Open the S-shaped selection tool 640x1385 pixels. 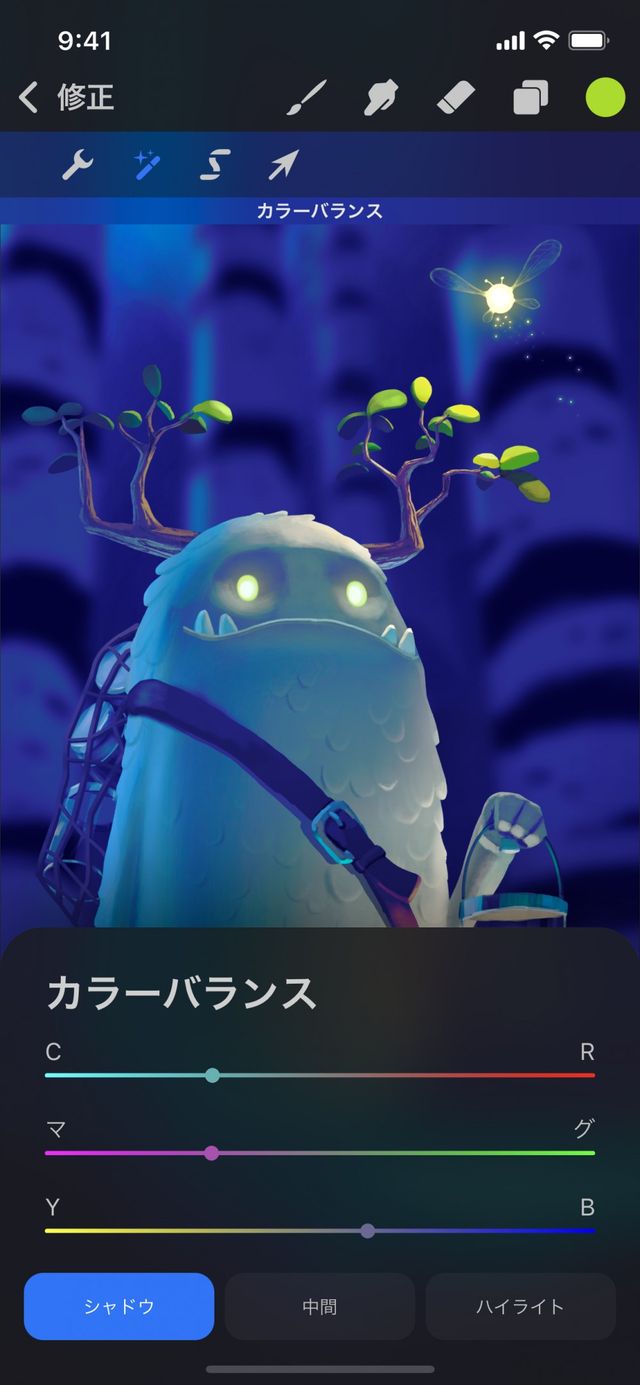pos(215,164)
